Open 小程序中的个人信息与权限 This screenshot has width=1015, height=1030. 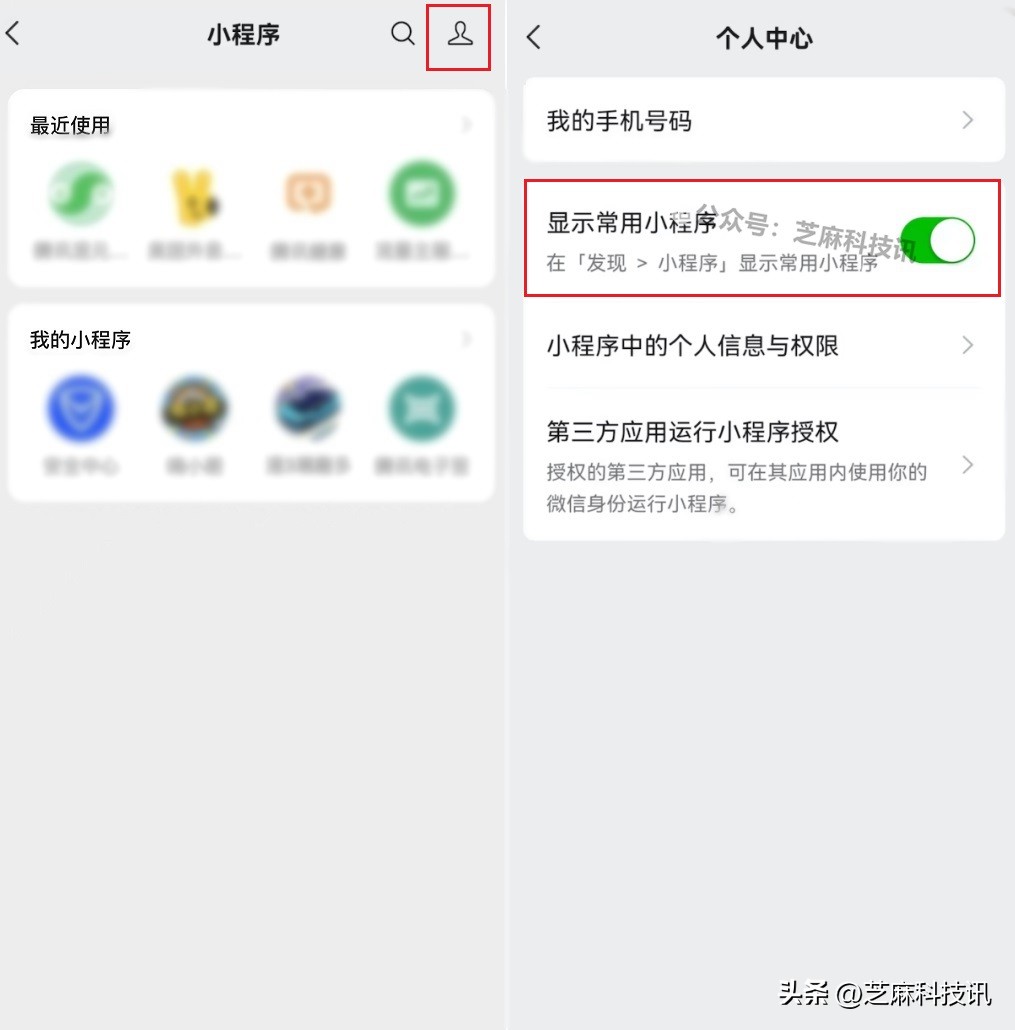(x=763, y=346)
